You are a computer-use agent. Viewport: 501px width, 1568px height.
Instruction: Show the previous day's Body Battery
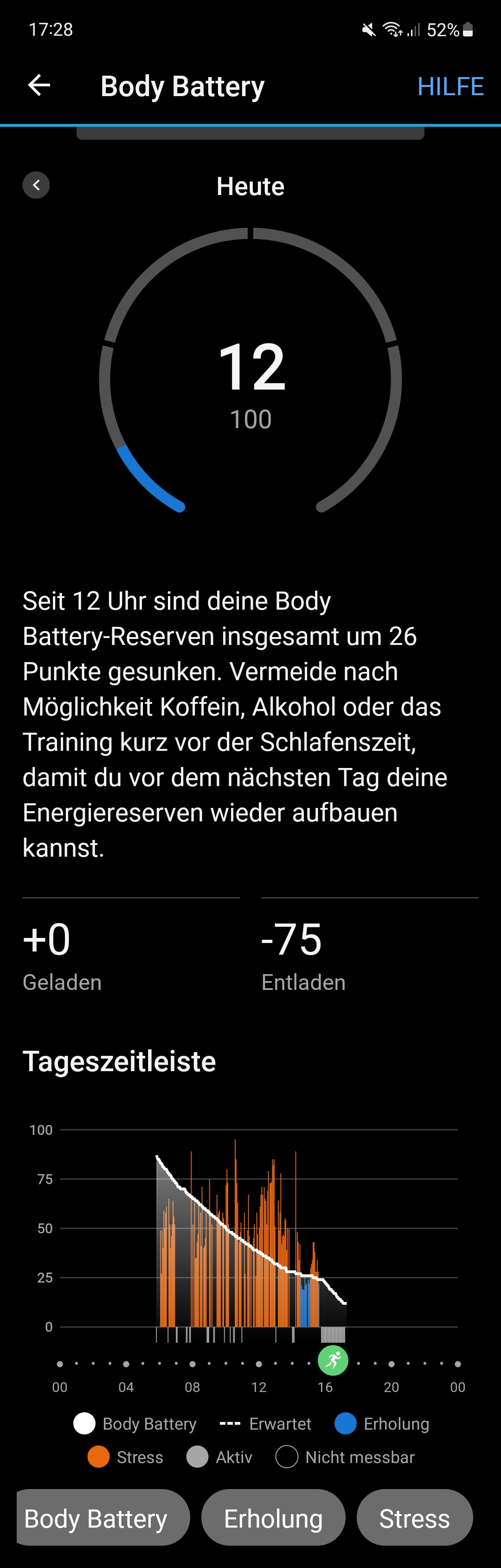(36, 185)
